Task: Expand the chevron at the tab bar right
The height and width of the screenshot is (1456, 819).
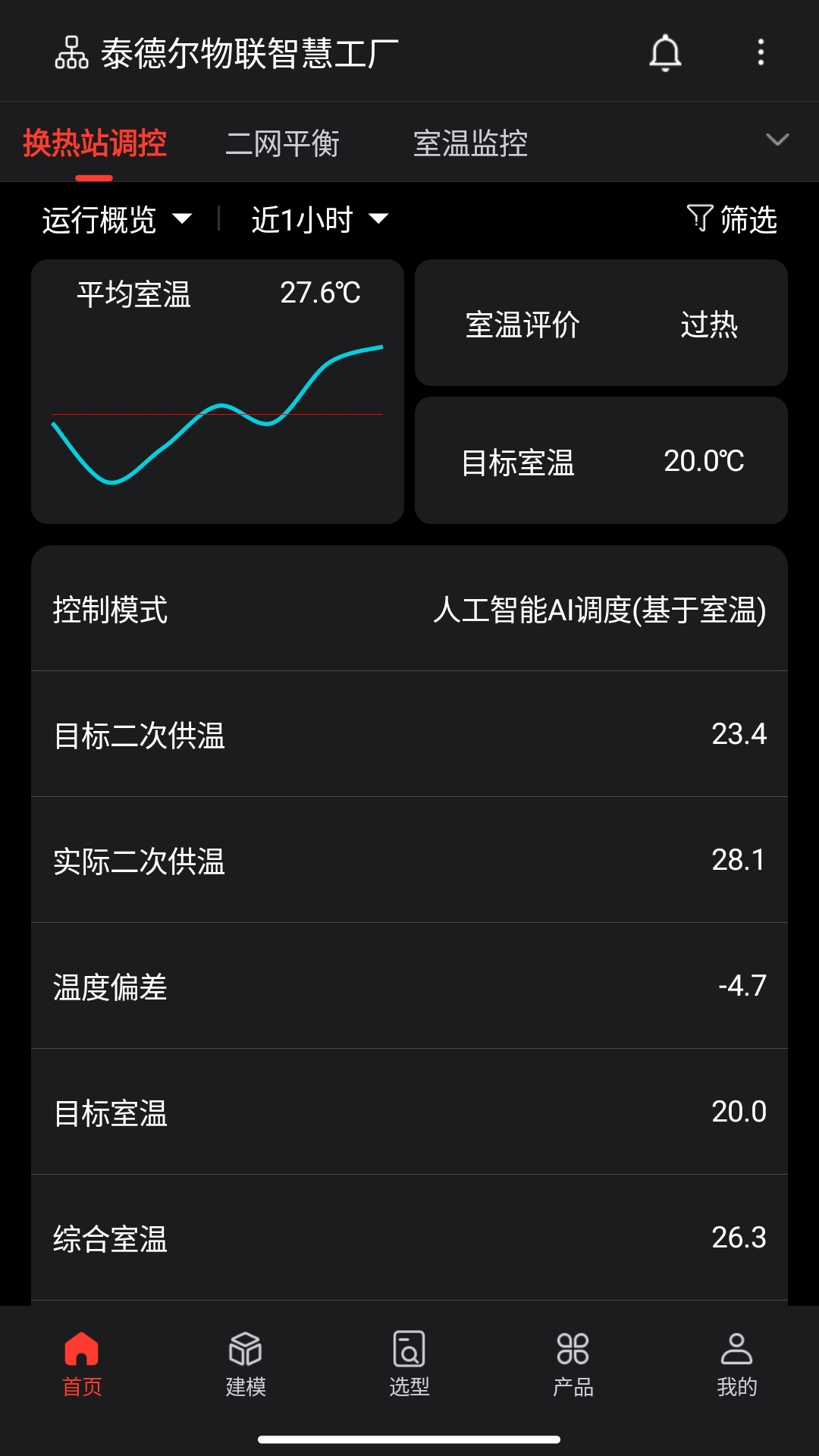Action: pos(777,141)
